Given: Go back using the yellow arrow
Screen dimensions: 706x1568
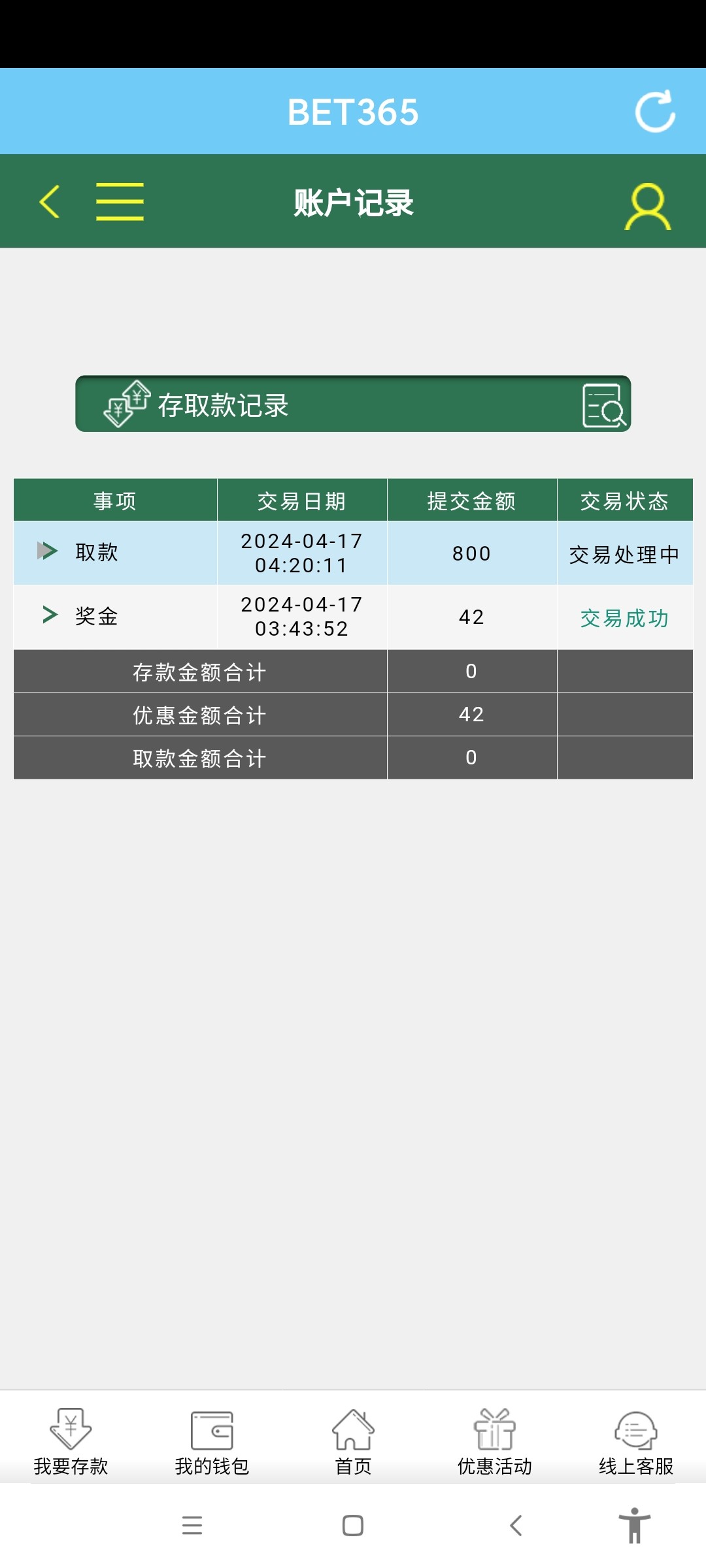Looking at the screenshot, I should click(x=50, y=201).
